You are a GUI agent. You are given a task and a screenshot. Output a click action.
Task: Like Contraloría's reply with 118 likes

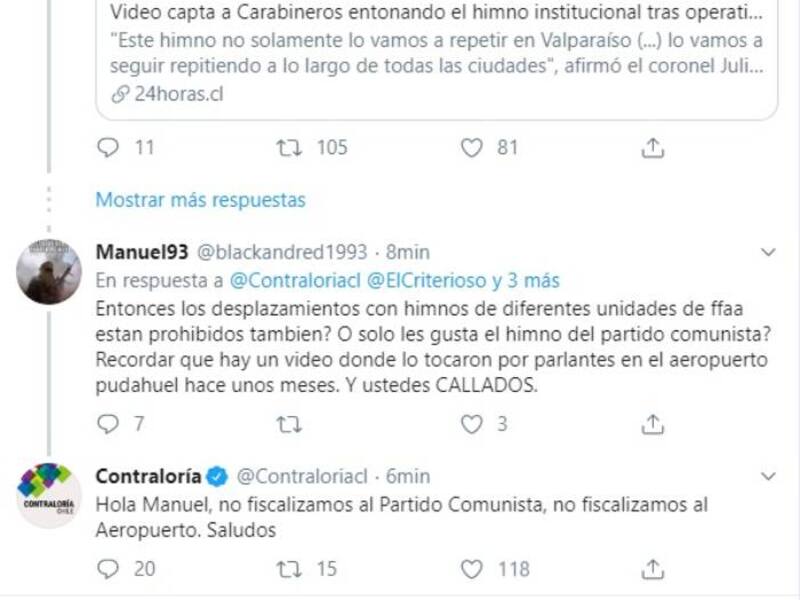pyautogui.click(x=471, y=568)
